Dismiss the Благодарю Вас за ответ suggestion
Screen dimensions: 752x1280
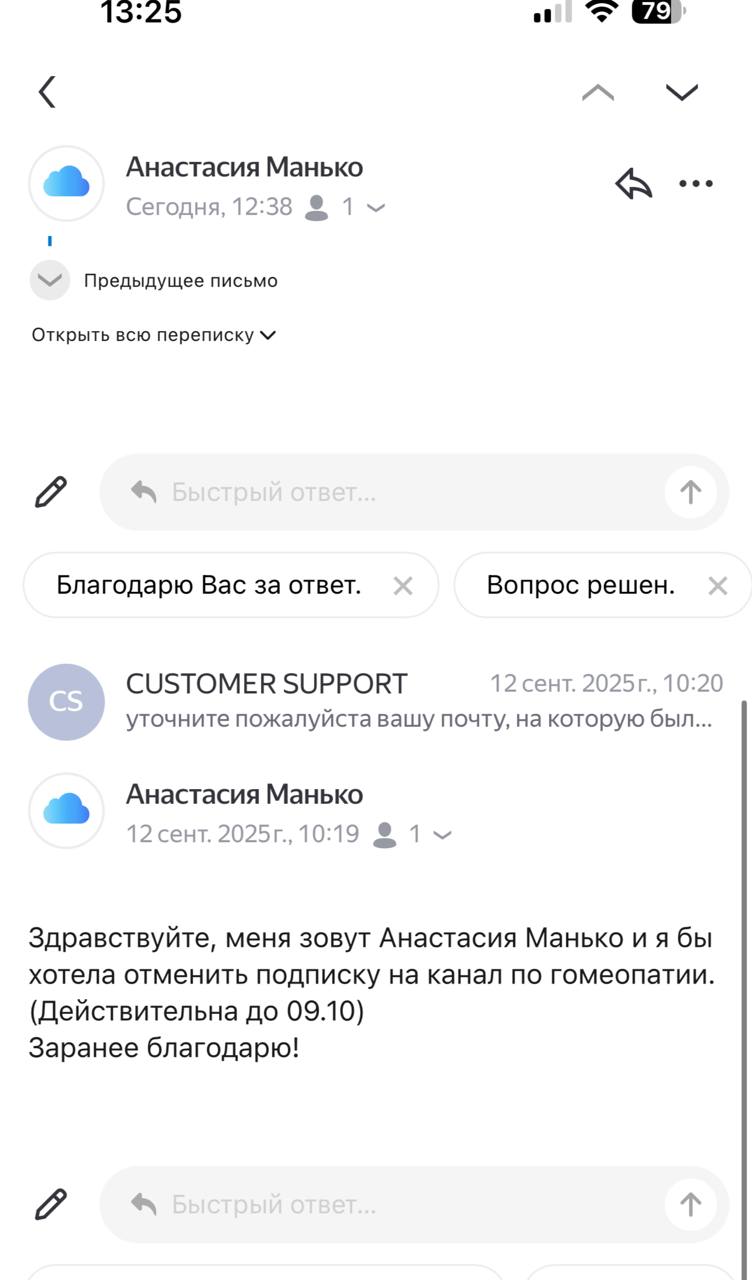403,586
